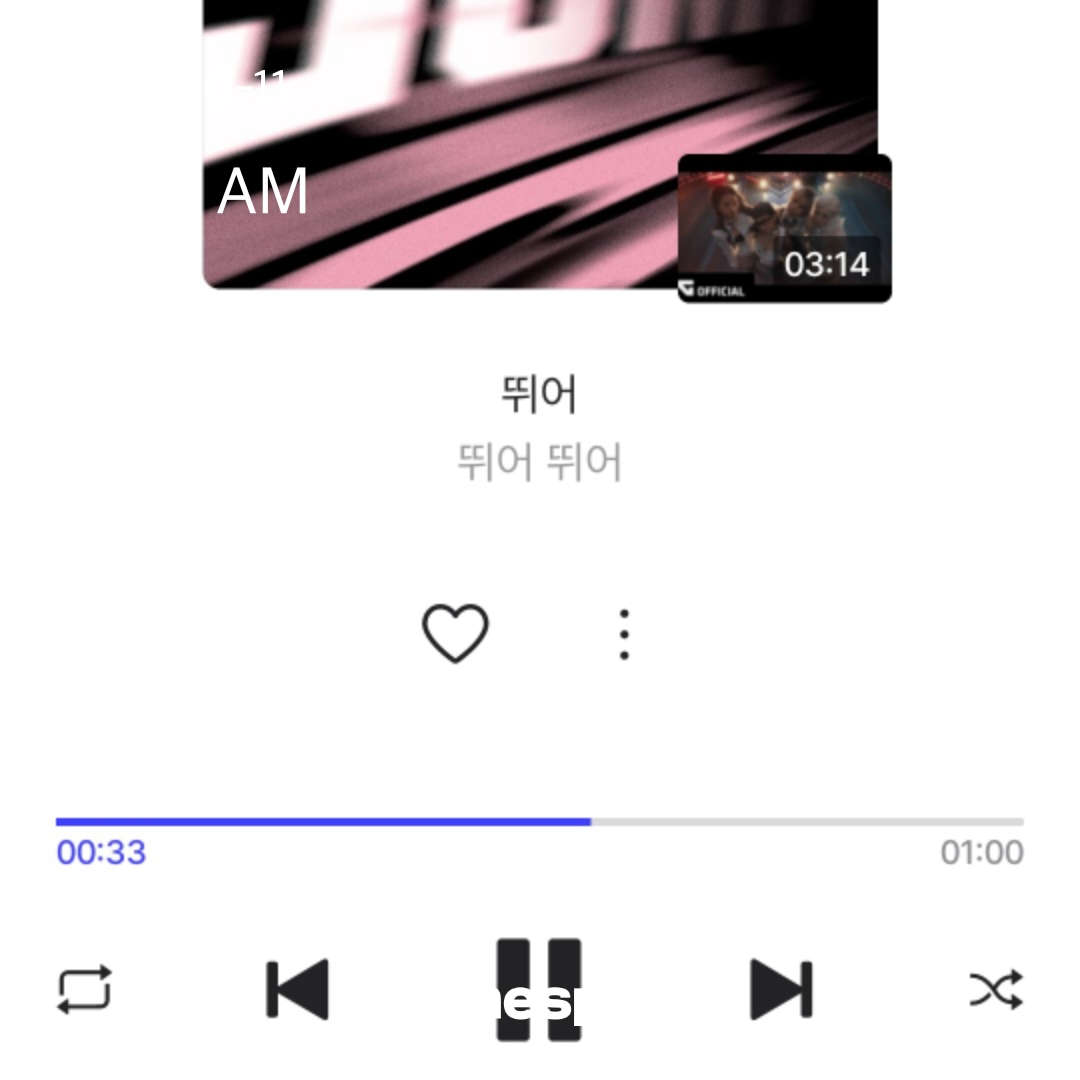Image resolution: width=1080 pixels, height=1080 pixels.
Task: Tap the playback progress bar to seek
Action: pos(540,822)
